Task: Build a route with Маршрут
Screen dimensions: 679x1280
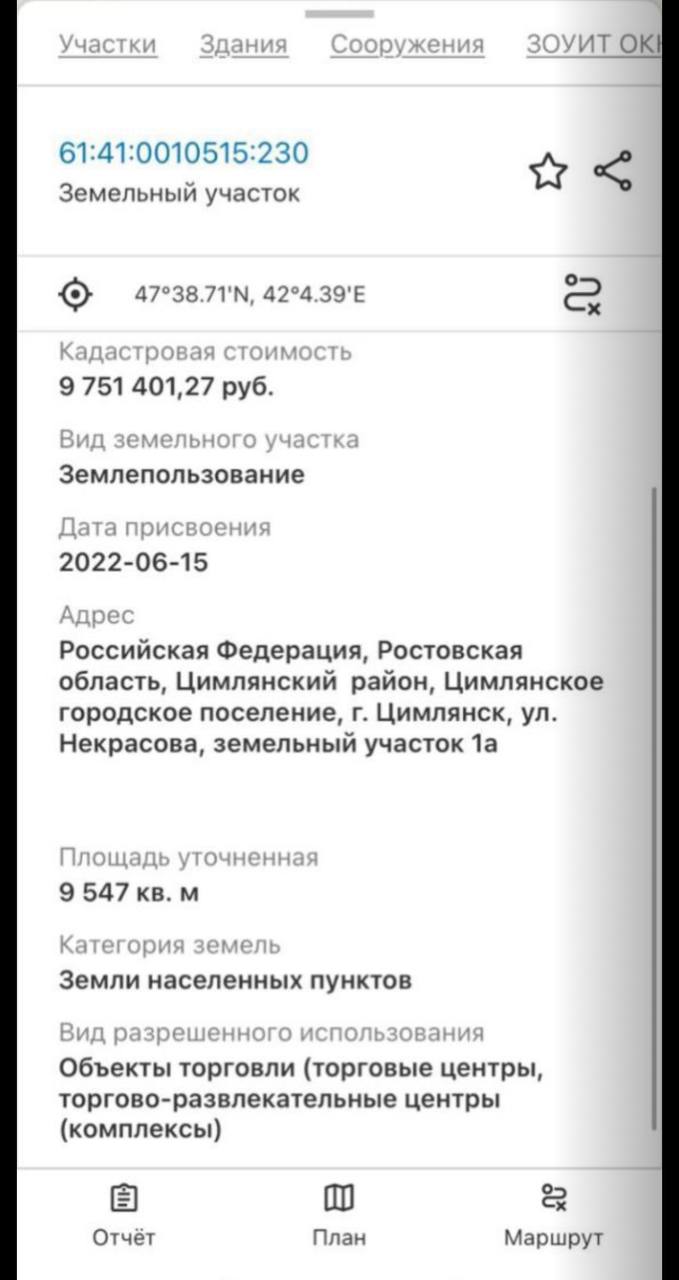Action: [553, 1214]
